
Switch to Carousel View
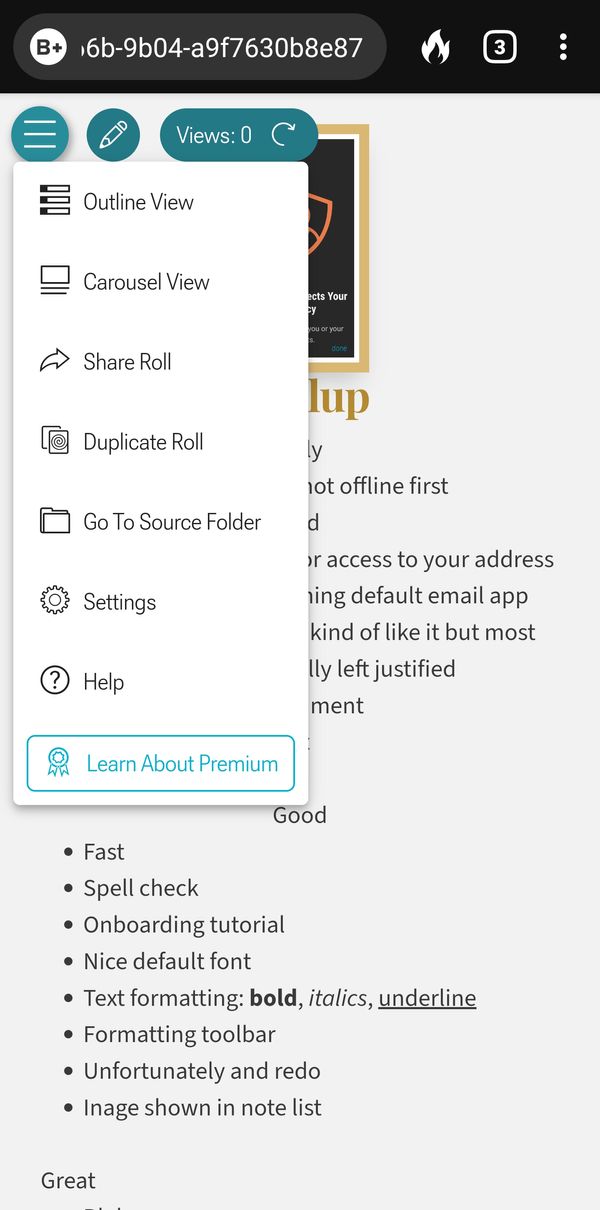pos(146,282)
